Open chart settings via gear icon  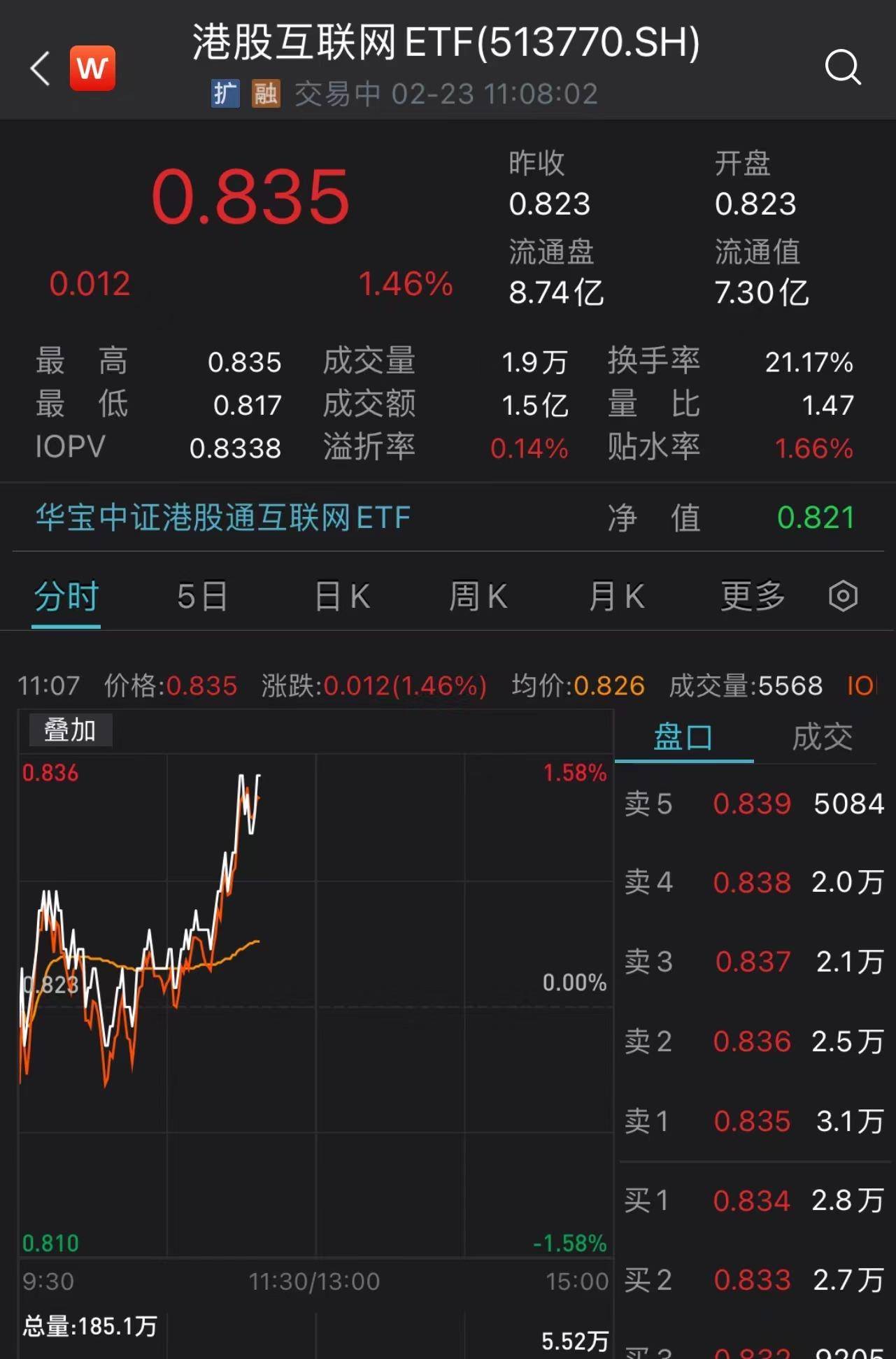(x=844, y=596)
